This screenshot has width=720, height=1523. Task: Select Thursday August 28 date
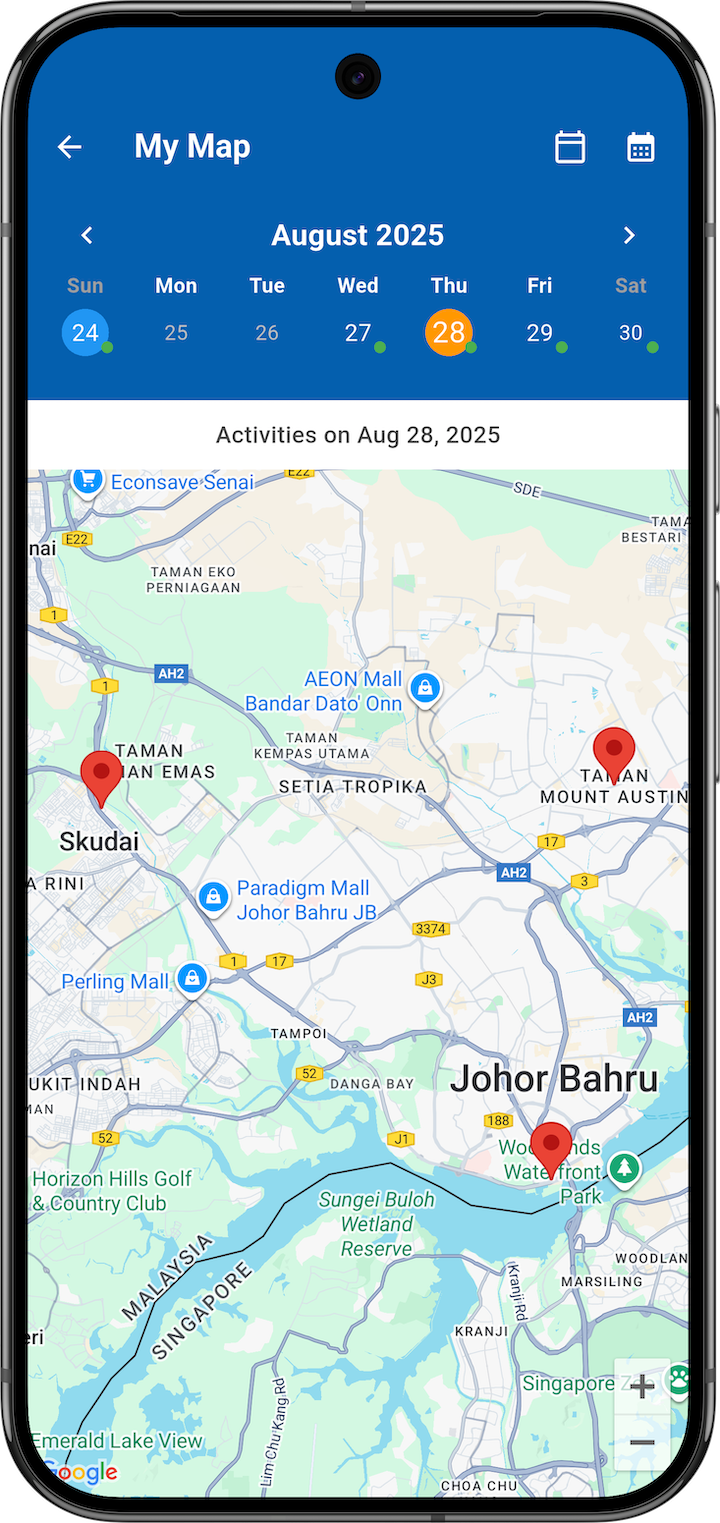coord(449,332)
